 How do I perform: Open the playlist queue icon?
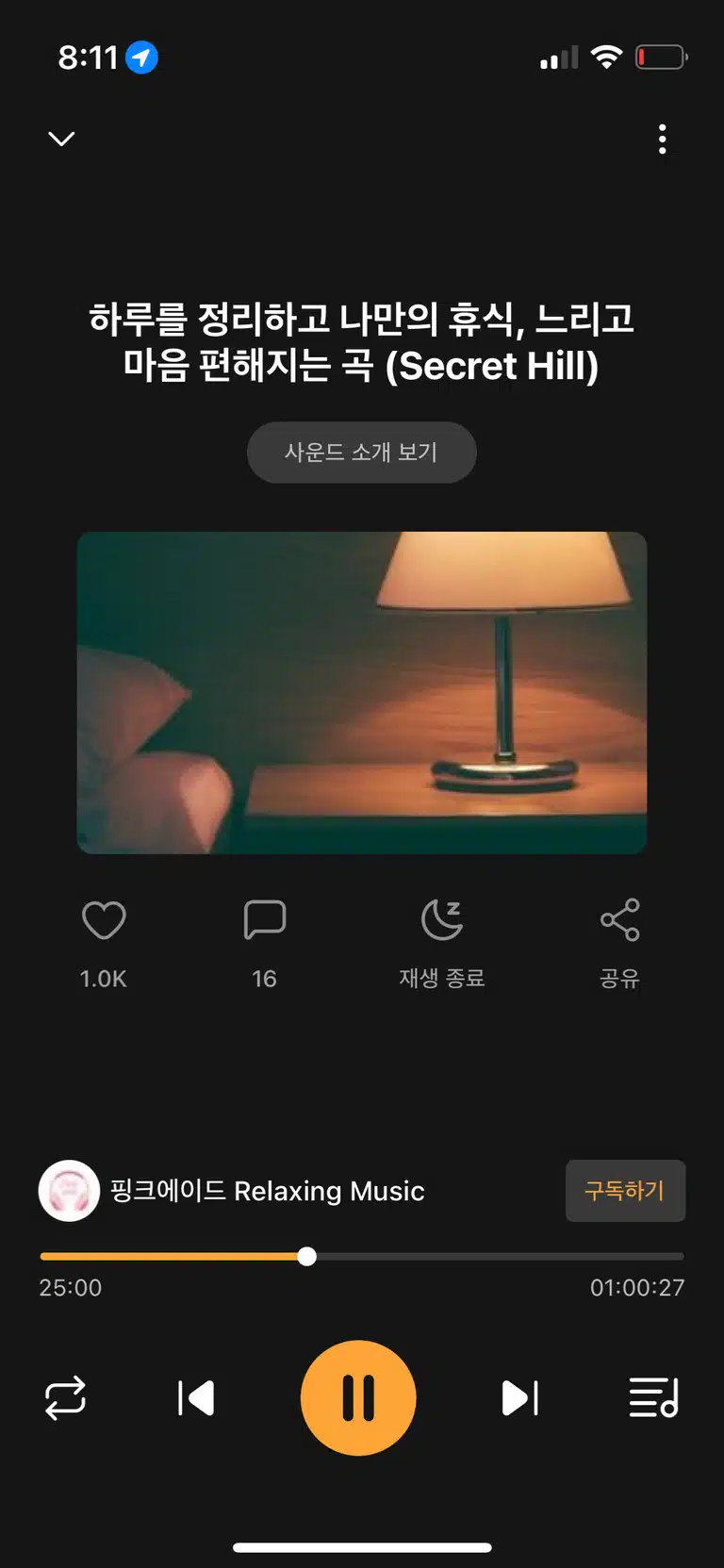tap(654, 1398)
